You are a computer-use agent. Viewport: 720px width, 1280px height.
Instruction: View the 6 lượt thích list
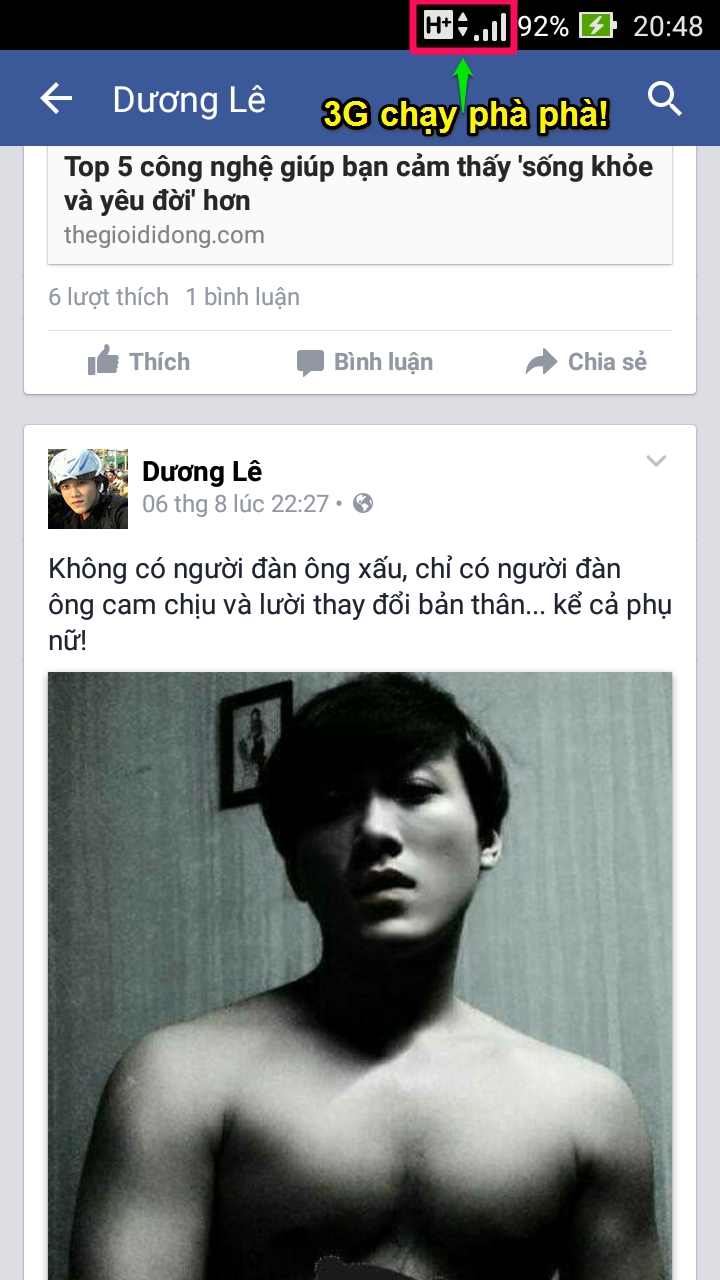[108, 297]
